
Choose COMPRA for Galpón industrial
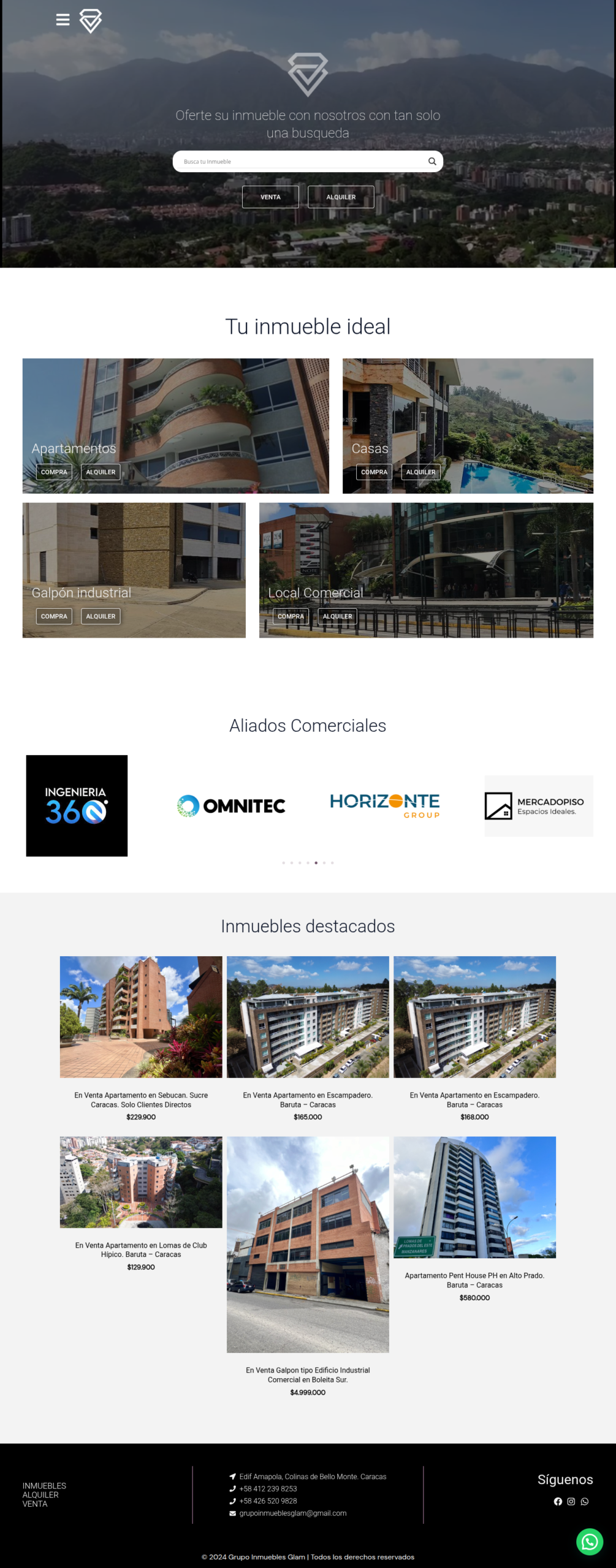pos(54,616)
